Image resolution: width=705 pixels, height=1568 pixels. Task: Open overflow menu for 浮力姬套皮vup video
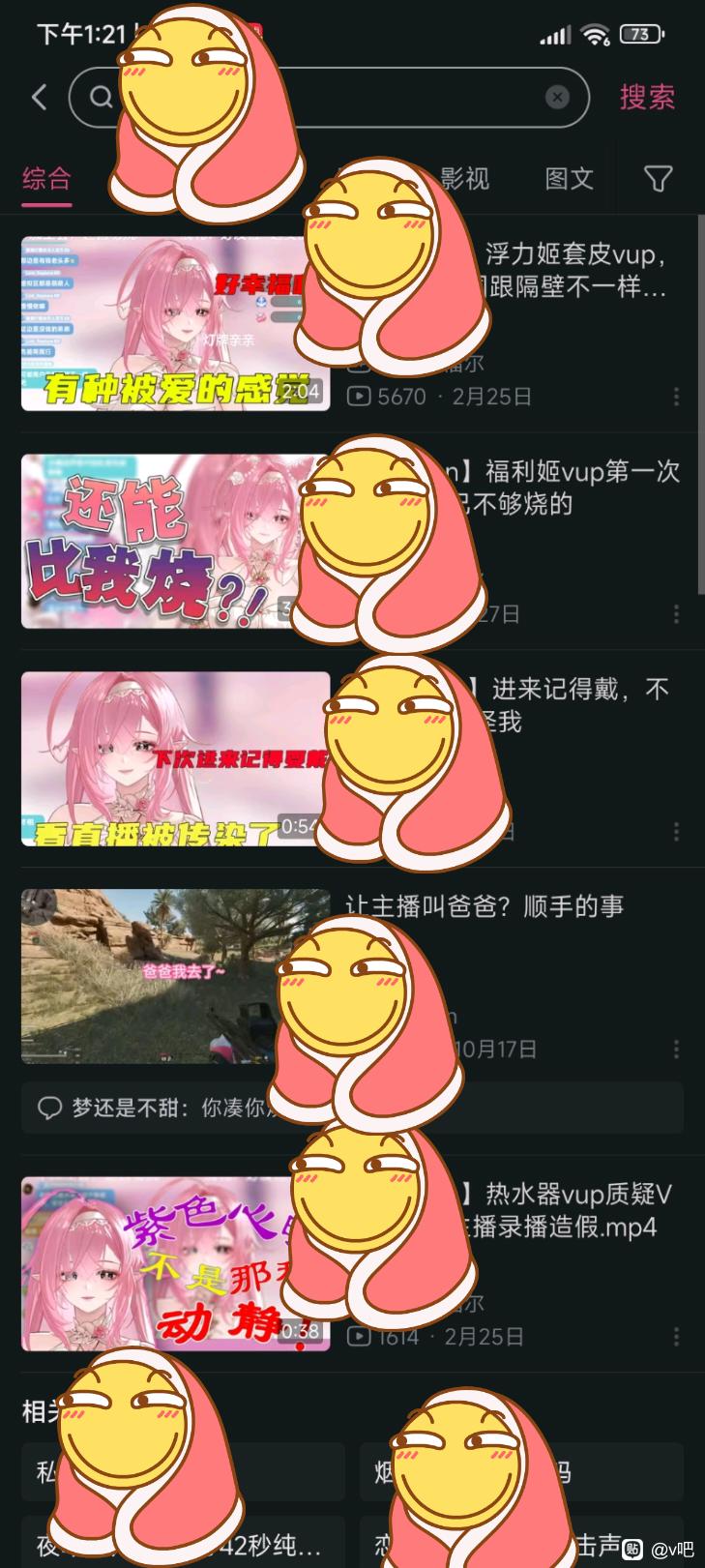[x=676, y=397]
